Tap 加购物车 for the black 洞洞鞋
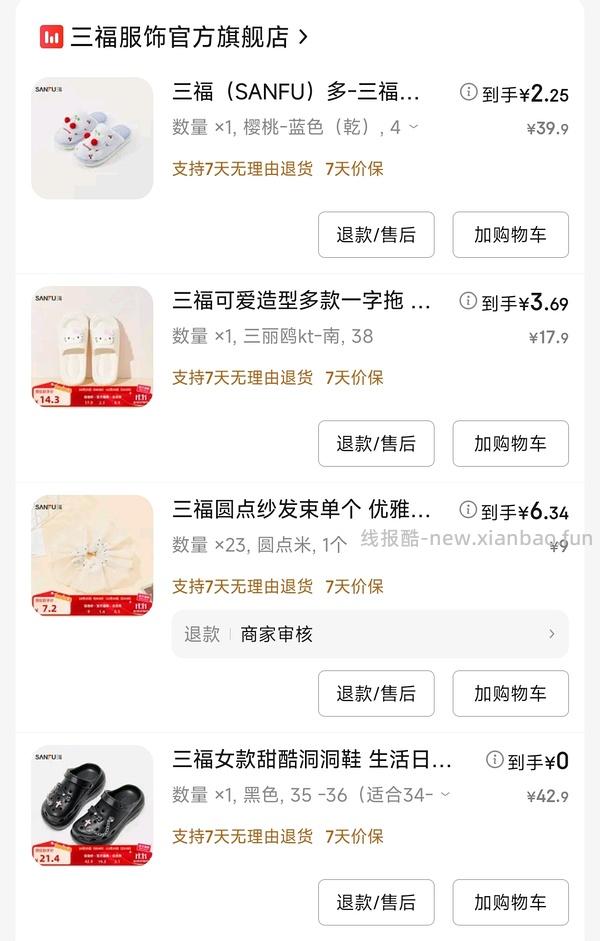This screenshot has height=941, width=600. [510, 902]
